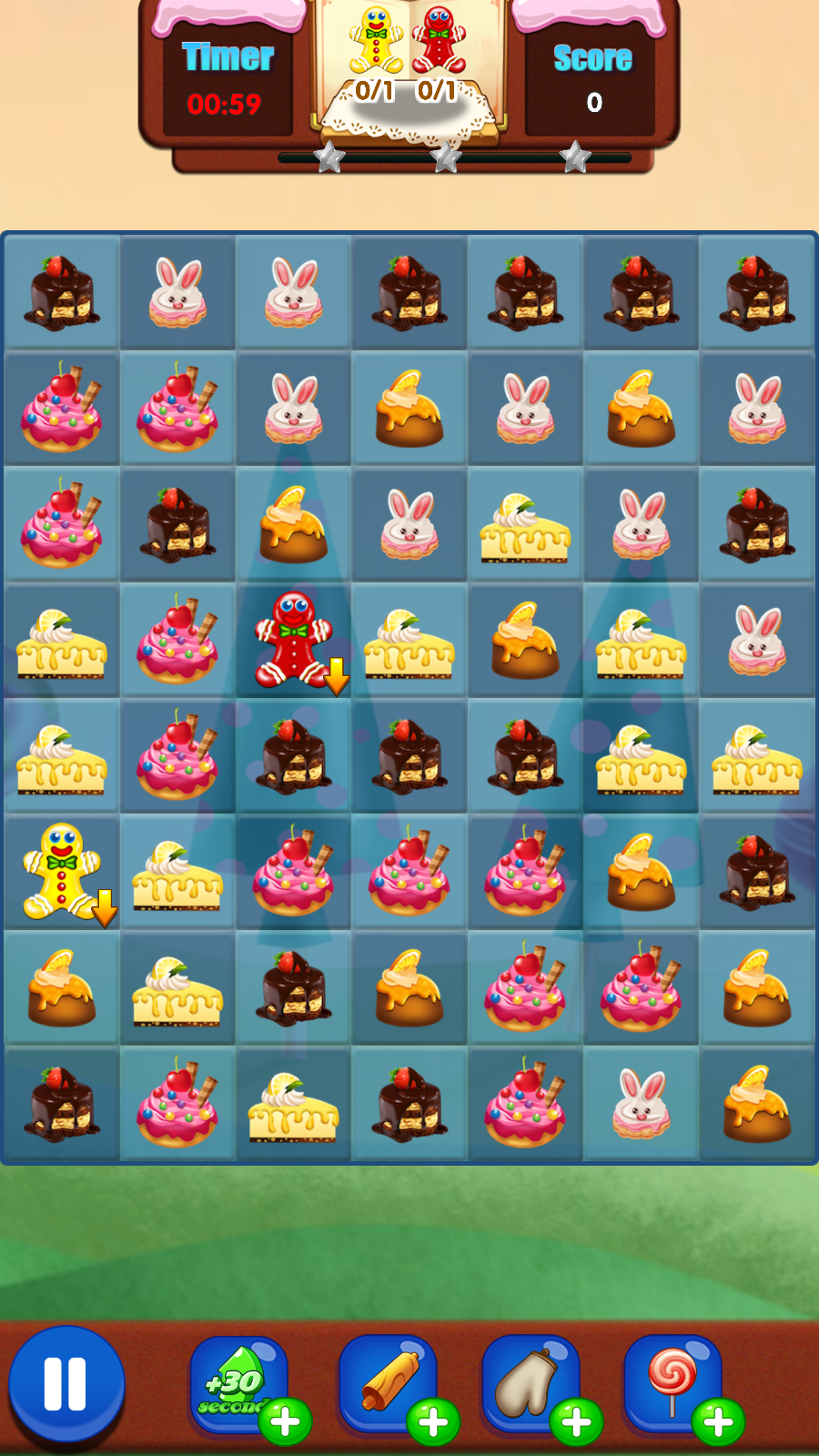
Task: Activate the oven mitt booster
Action: [x=531, y=1383]
